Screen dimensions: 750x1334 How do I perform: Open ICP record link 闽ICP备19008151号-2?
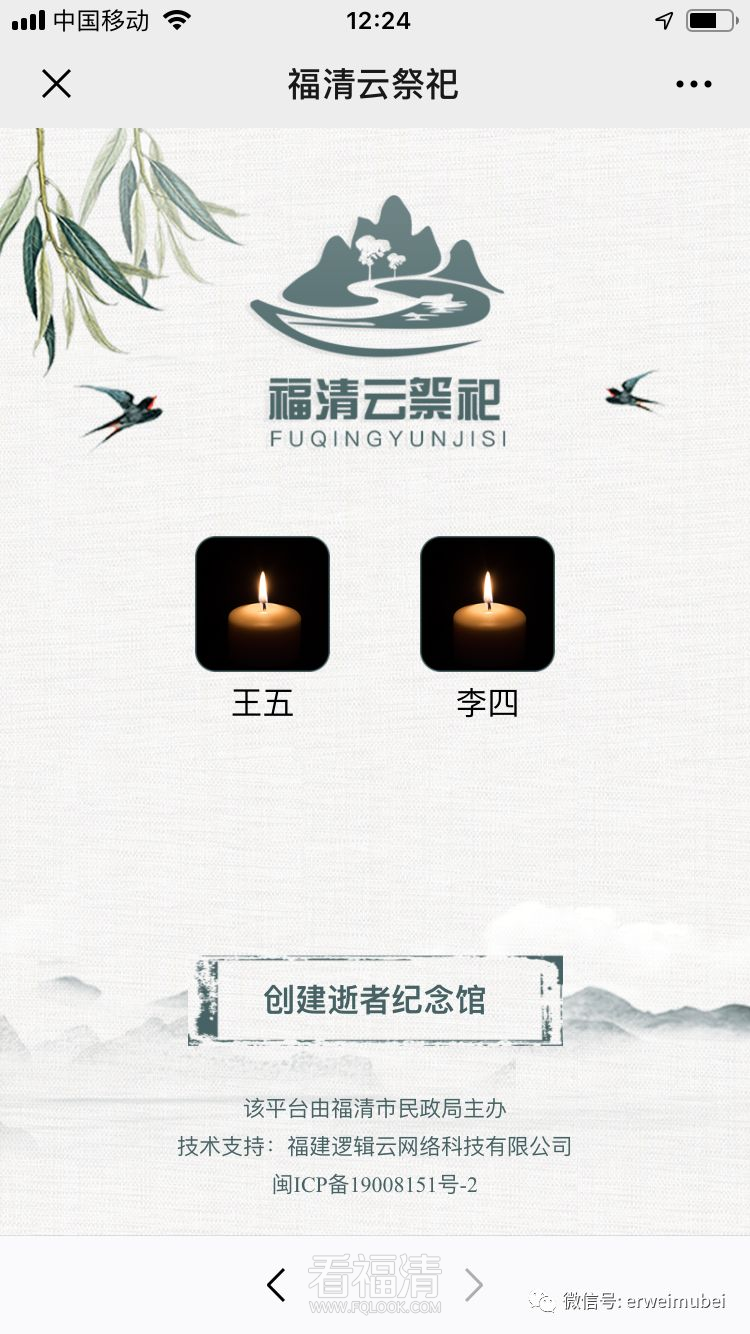pyautogui.click(x=375, y=1184)
